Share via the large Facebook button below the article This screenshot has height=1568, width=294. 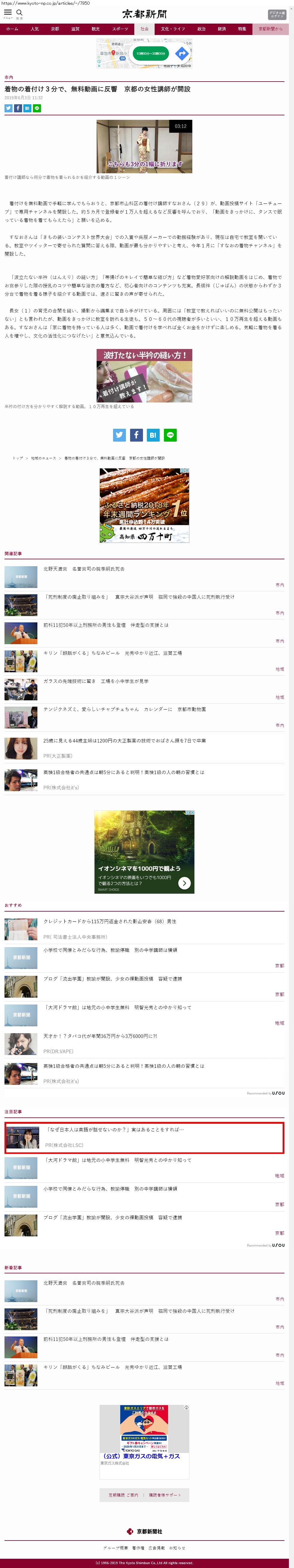[x=136, y=435]
